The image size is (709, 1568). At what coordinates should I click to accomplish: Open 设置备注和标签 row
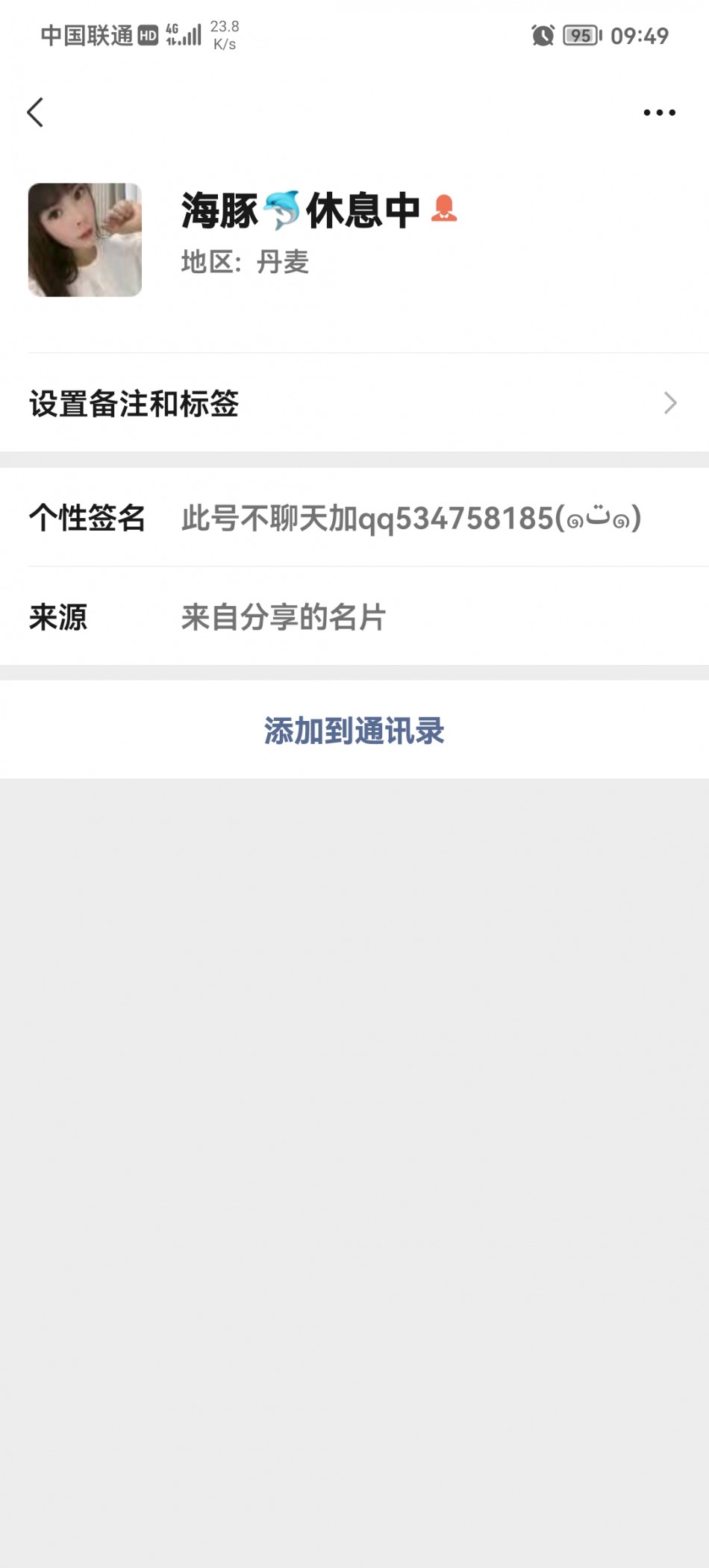coord(354,403)
